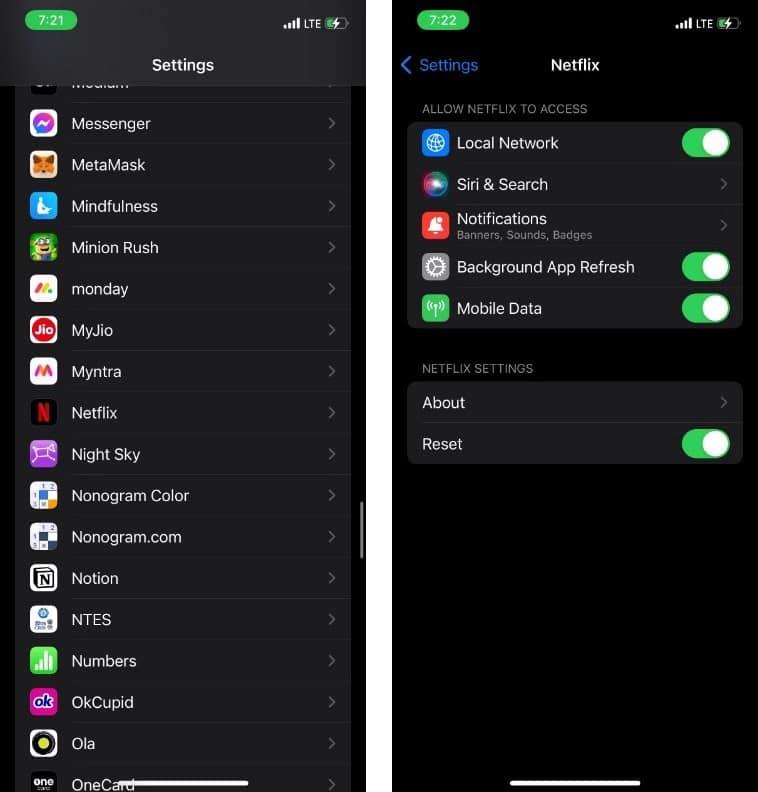Select the OkCupid app icon
This screenshot has width=758, height=792.
[x=43, y=702]
